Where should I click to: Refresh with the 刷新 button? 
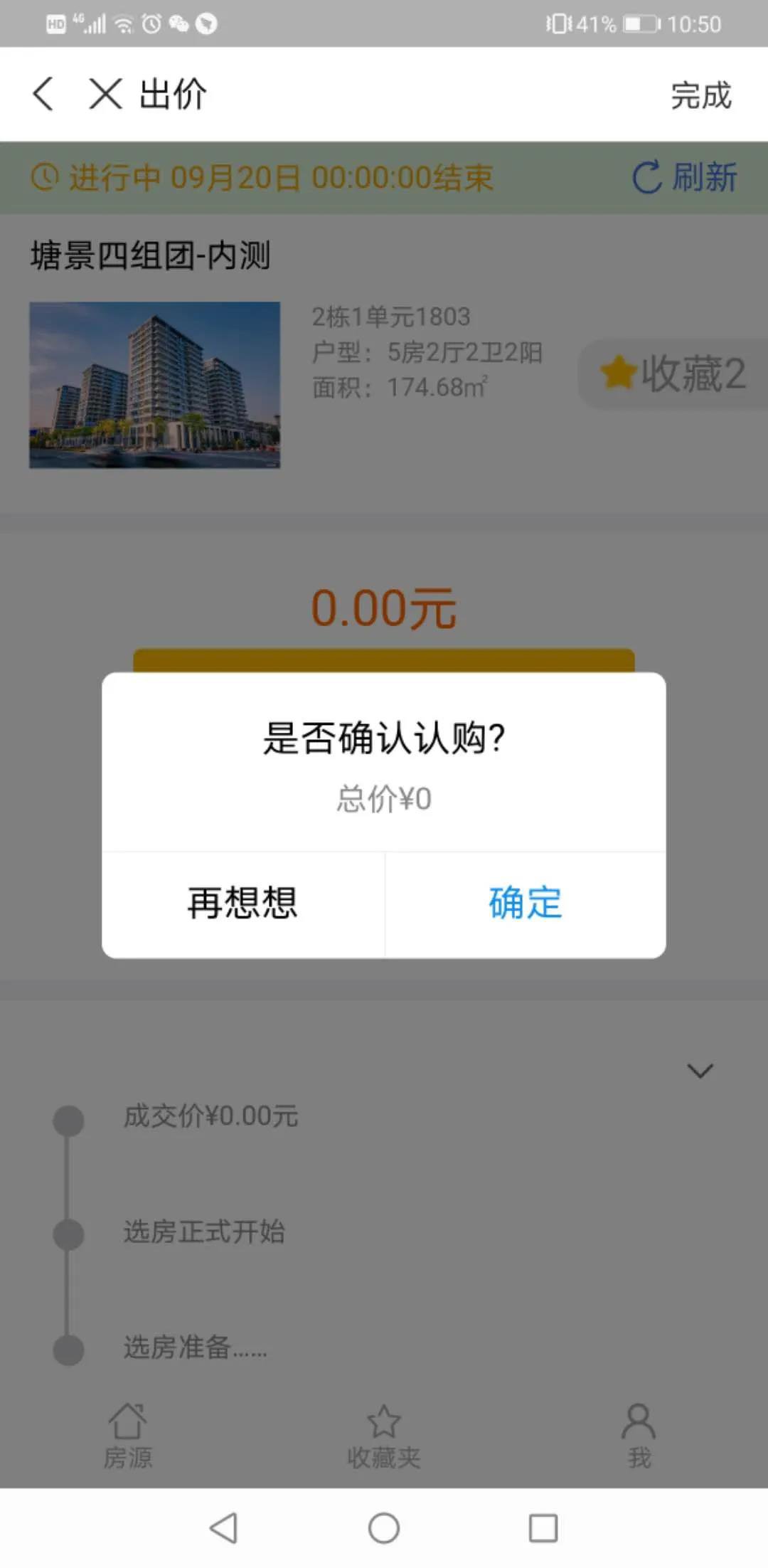(x=685, y=177)
